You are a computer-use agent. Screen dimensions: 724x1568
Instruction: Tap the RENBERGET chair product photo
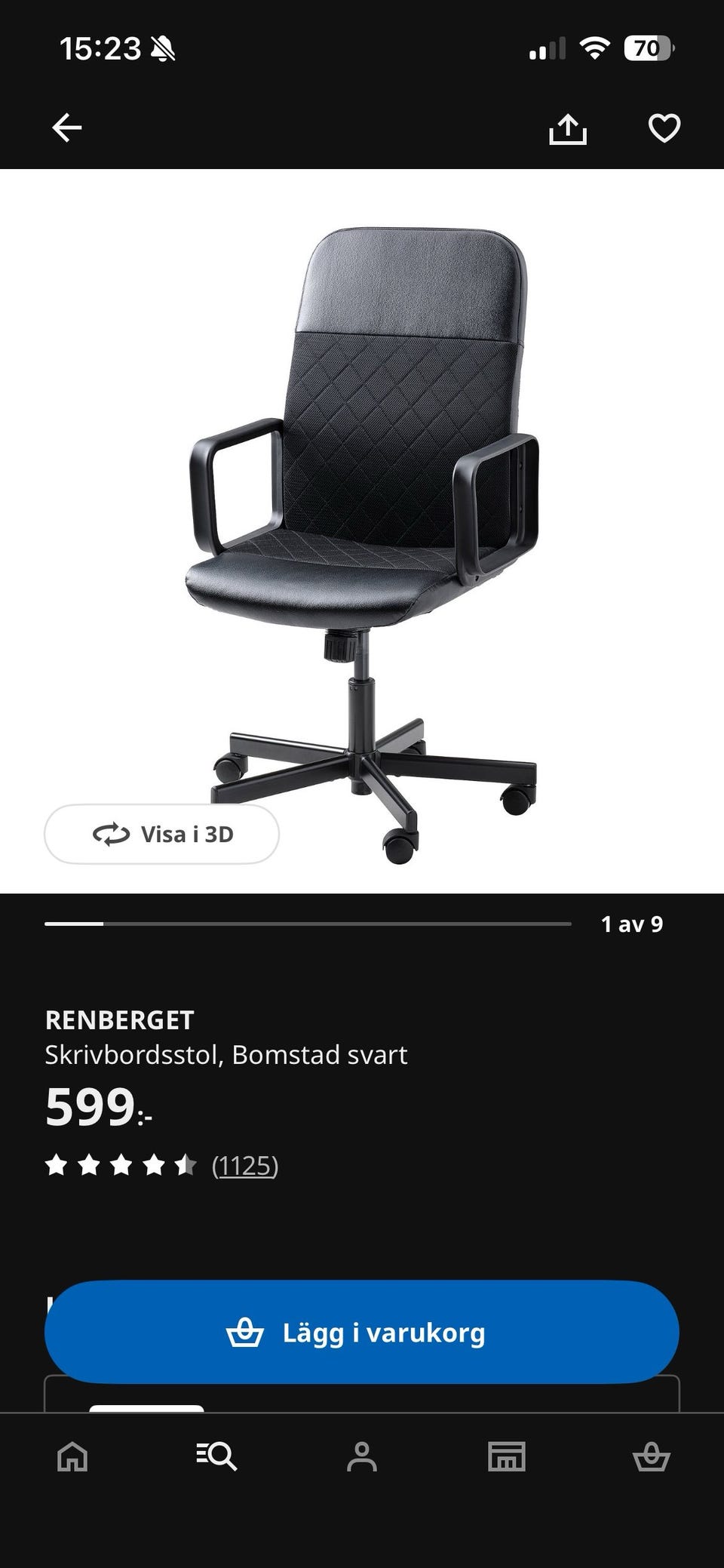(x=362, y=528)
